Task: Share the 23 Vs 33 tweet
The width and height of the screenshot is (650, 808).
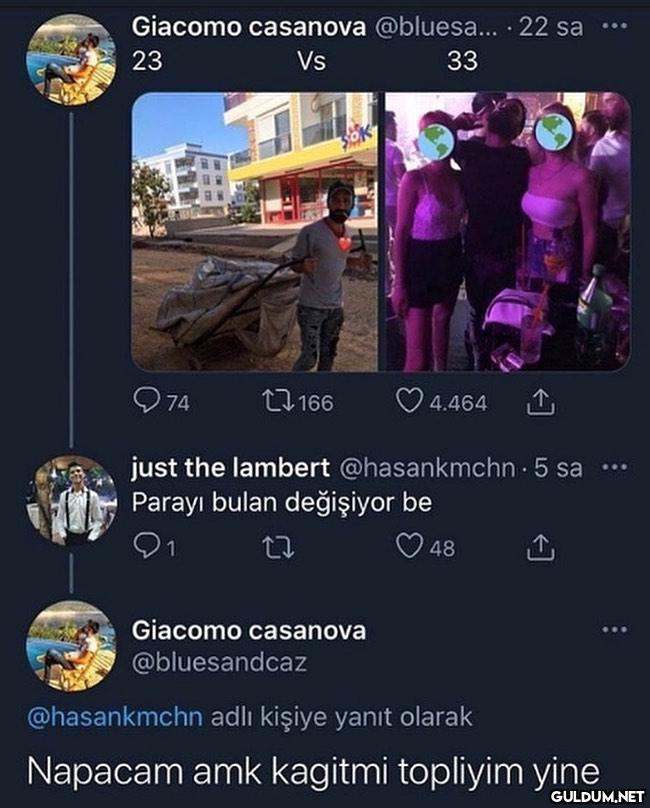Action: pyautogui.click(x=539, y=402)
